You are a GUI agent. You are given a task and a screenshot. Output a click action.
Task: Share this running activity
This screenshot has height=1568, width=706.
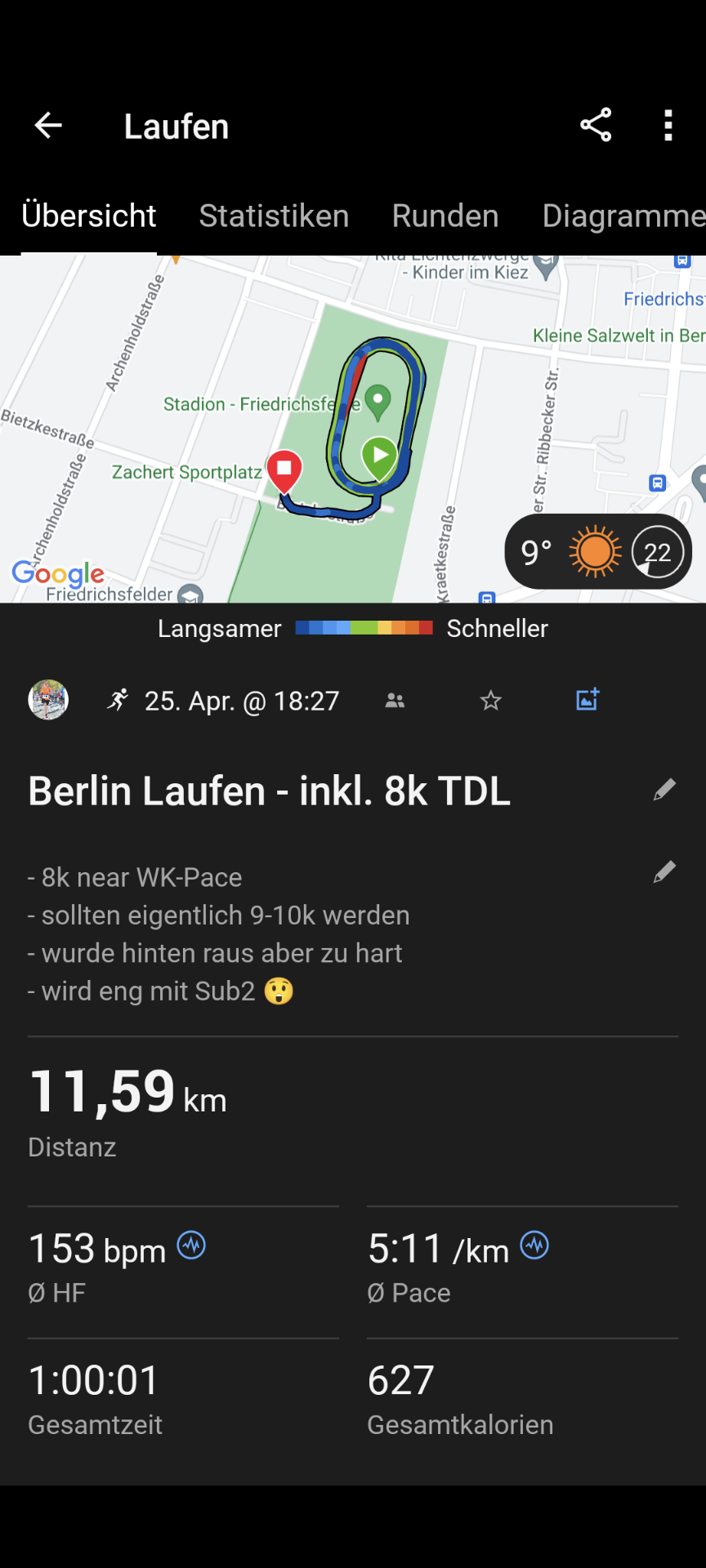point(596,126)
